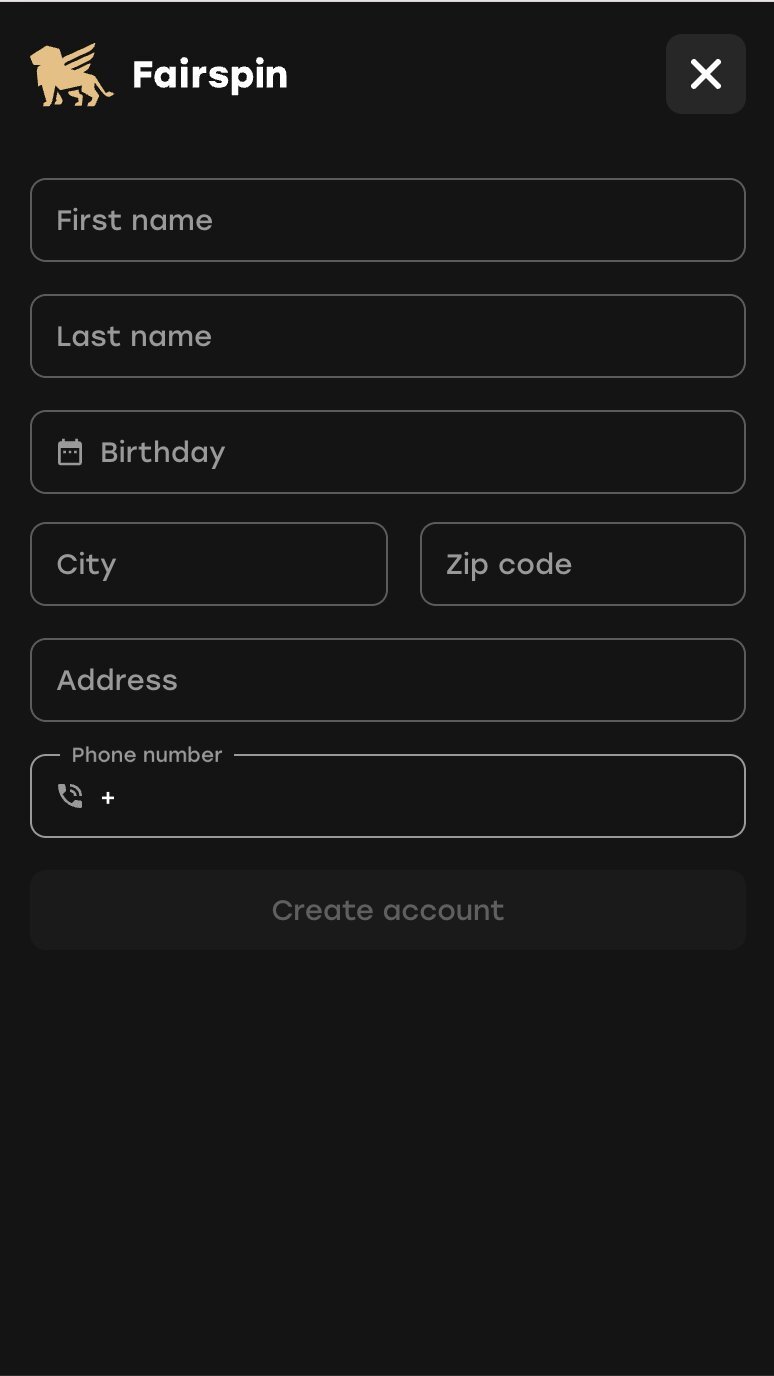Select the First name input field
Viewport: 774px width, 1376px height.
click(x=388, y=220)
